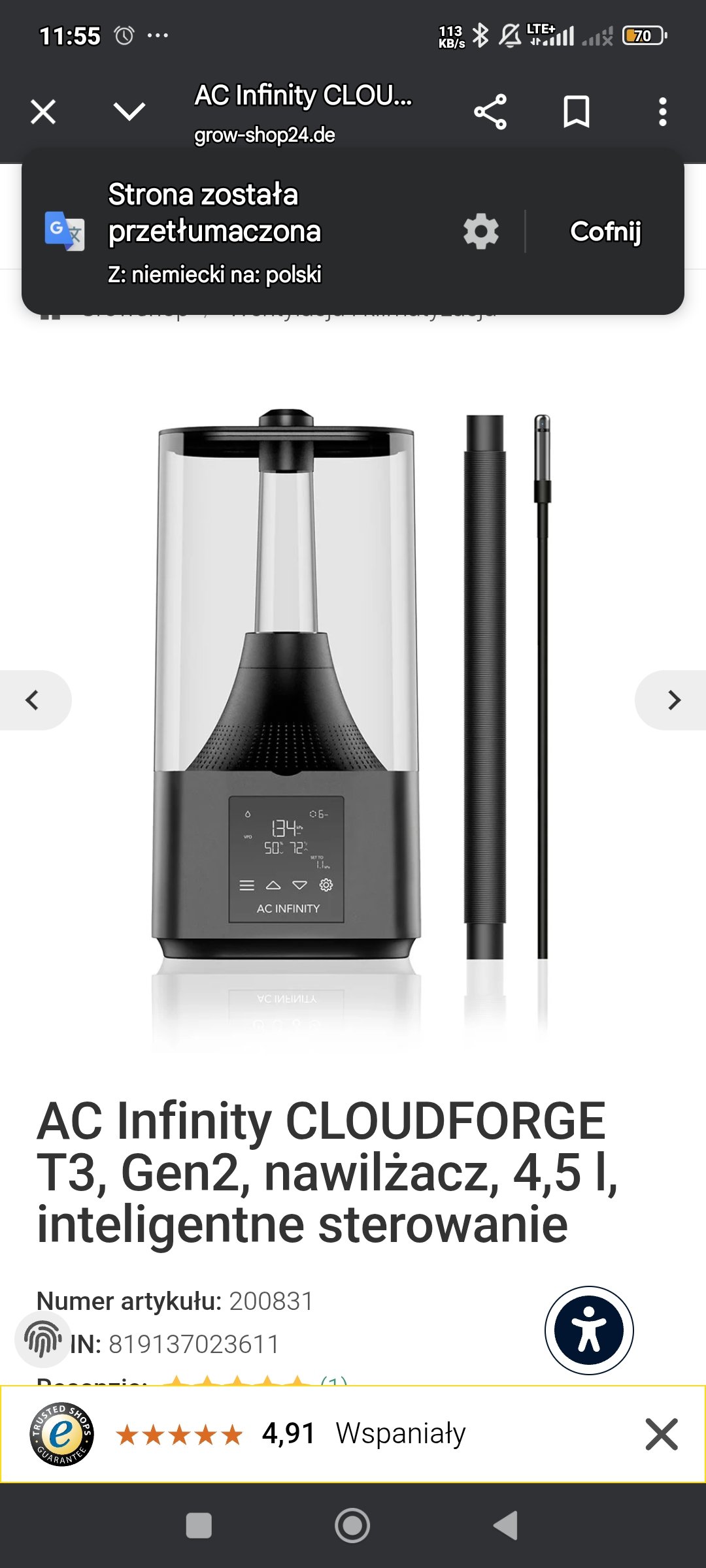This screenshot has width=706, height=1568.
Task: Show the next product image
Action: click(673, 700)
